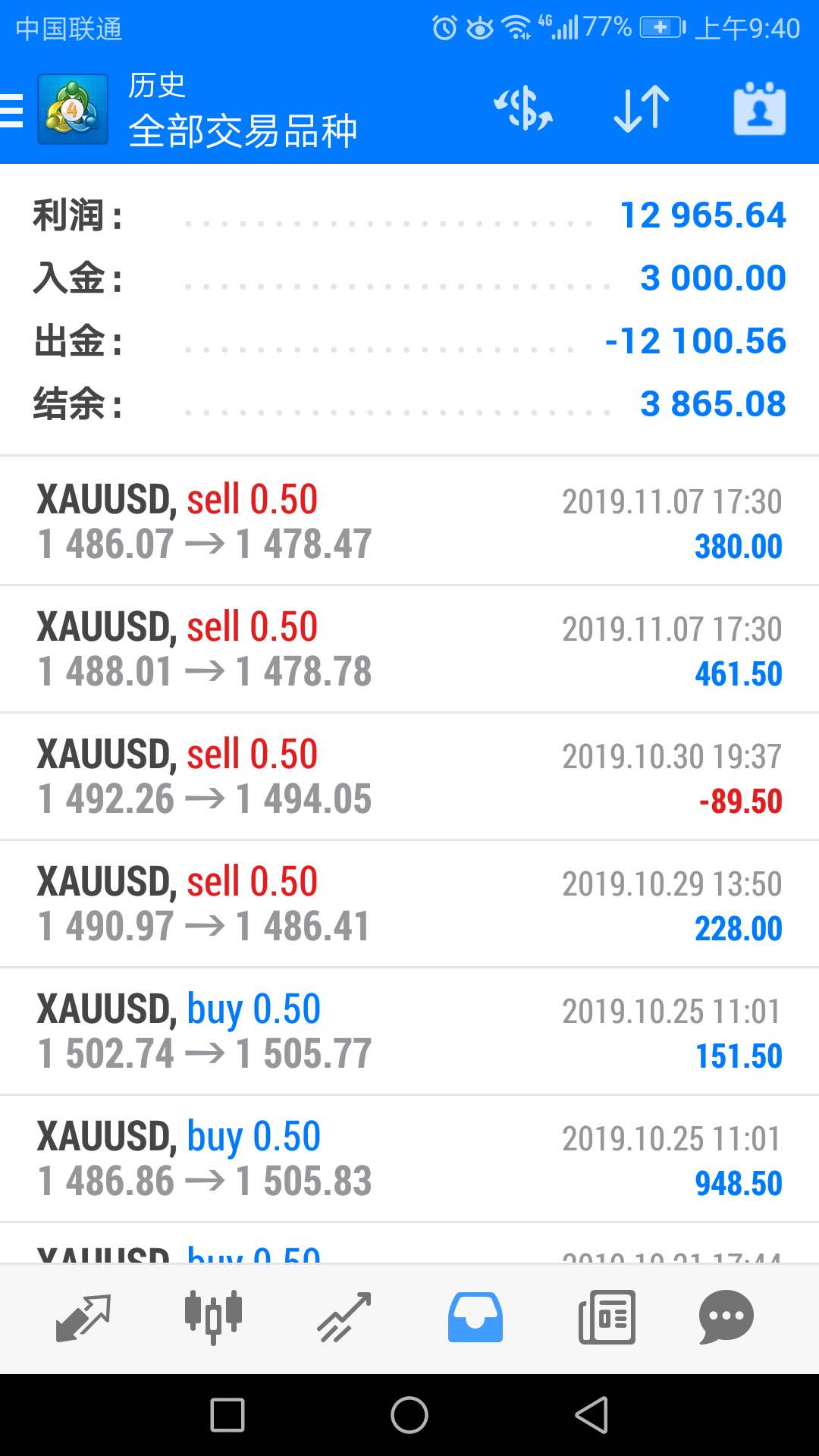Open the calendar period selector icon
The width and height of the screenshot is (819, 1456).
click(x=760, y=108)
